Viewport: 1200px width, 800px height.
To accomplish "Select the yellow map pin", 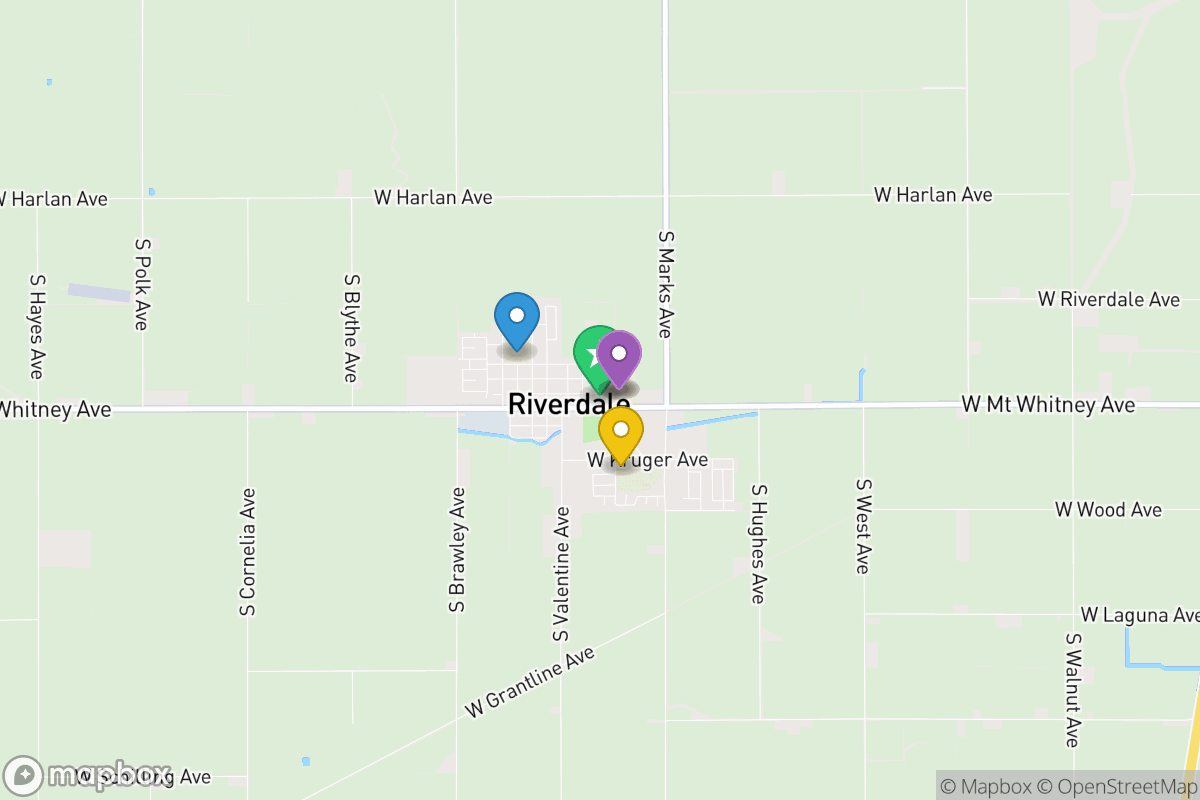I will point(621,432).
